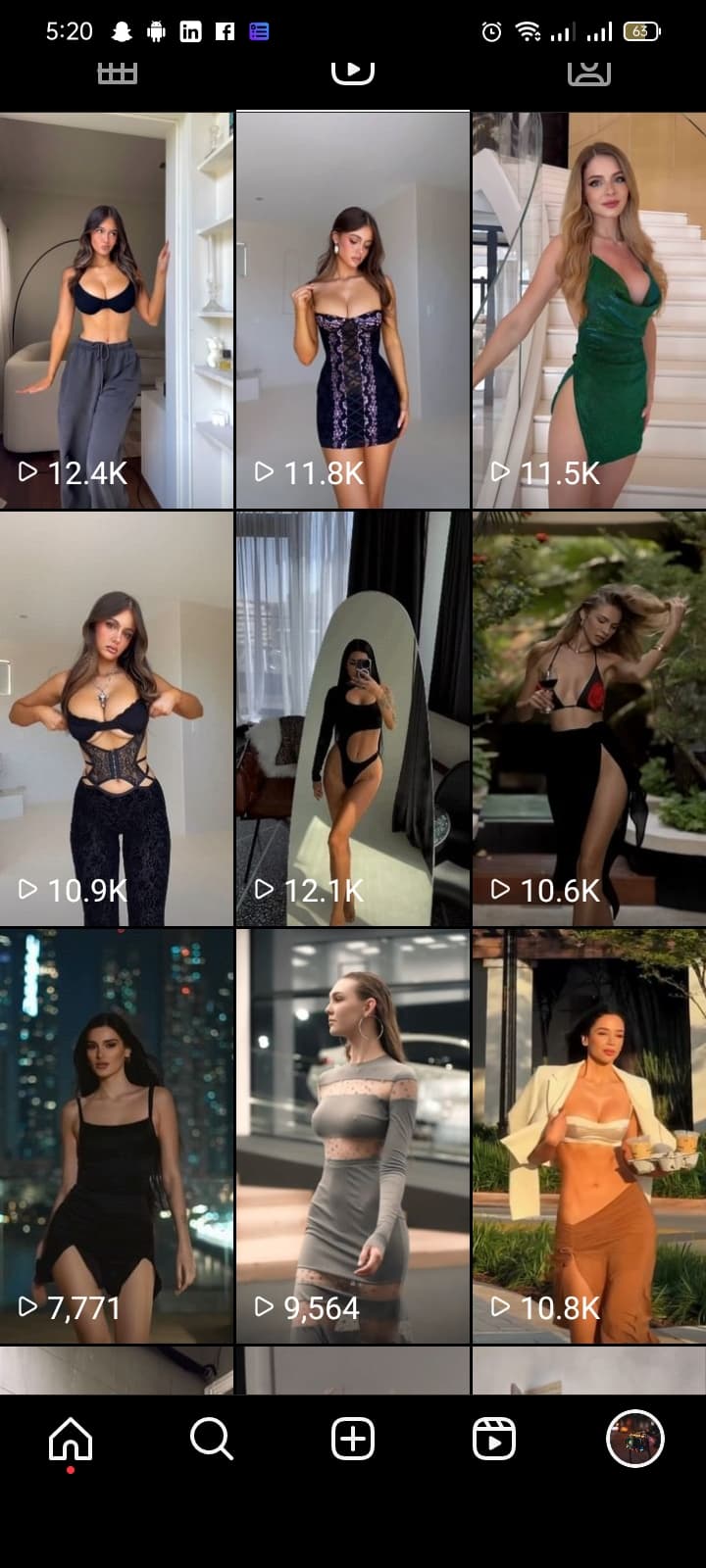
Task: Open the search and explore tab
Action: click(212, 1440)
